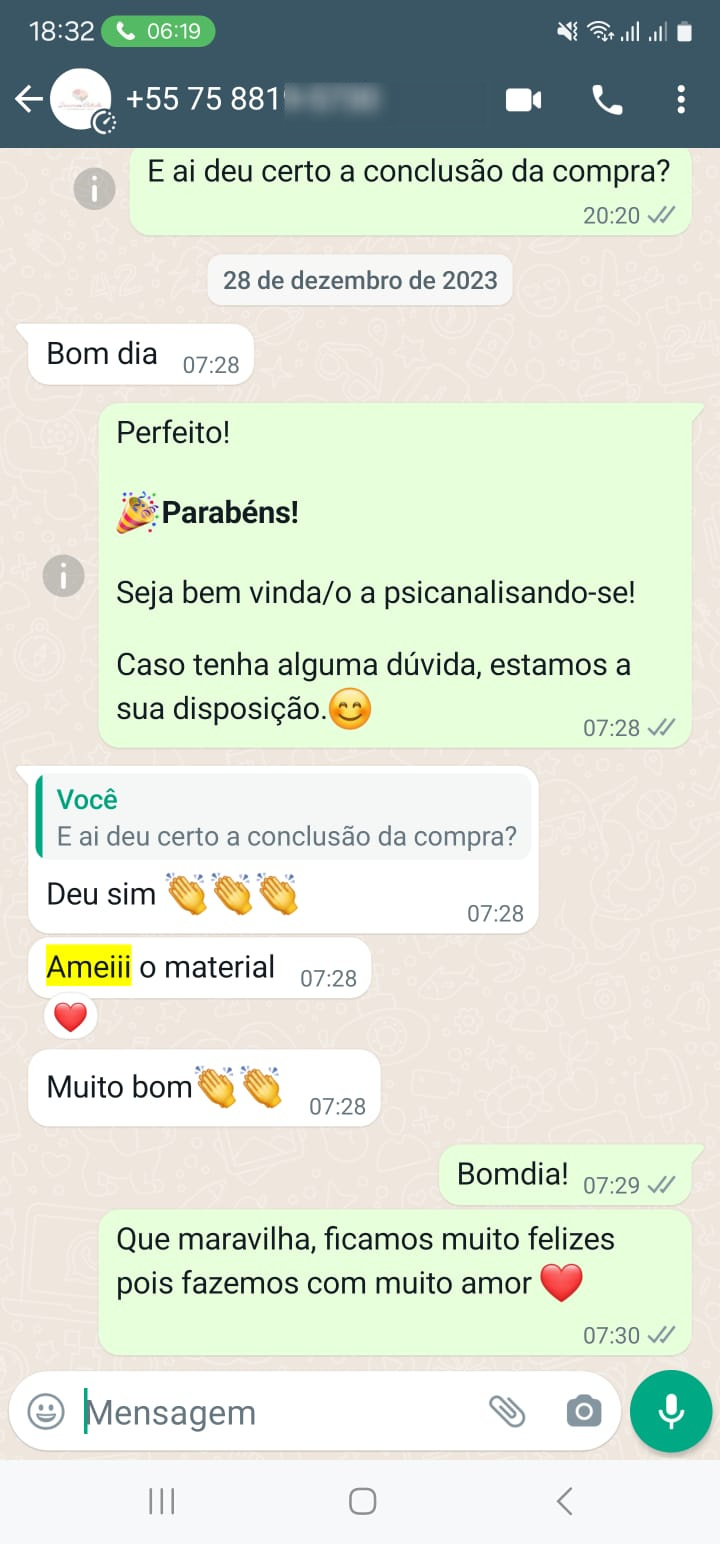
Task: Go back to the chats list
Action: (x=28, y=99)
